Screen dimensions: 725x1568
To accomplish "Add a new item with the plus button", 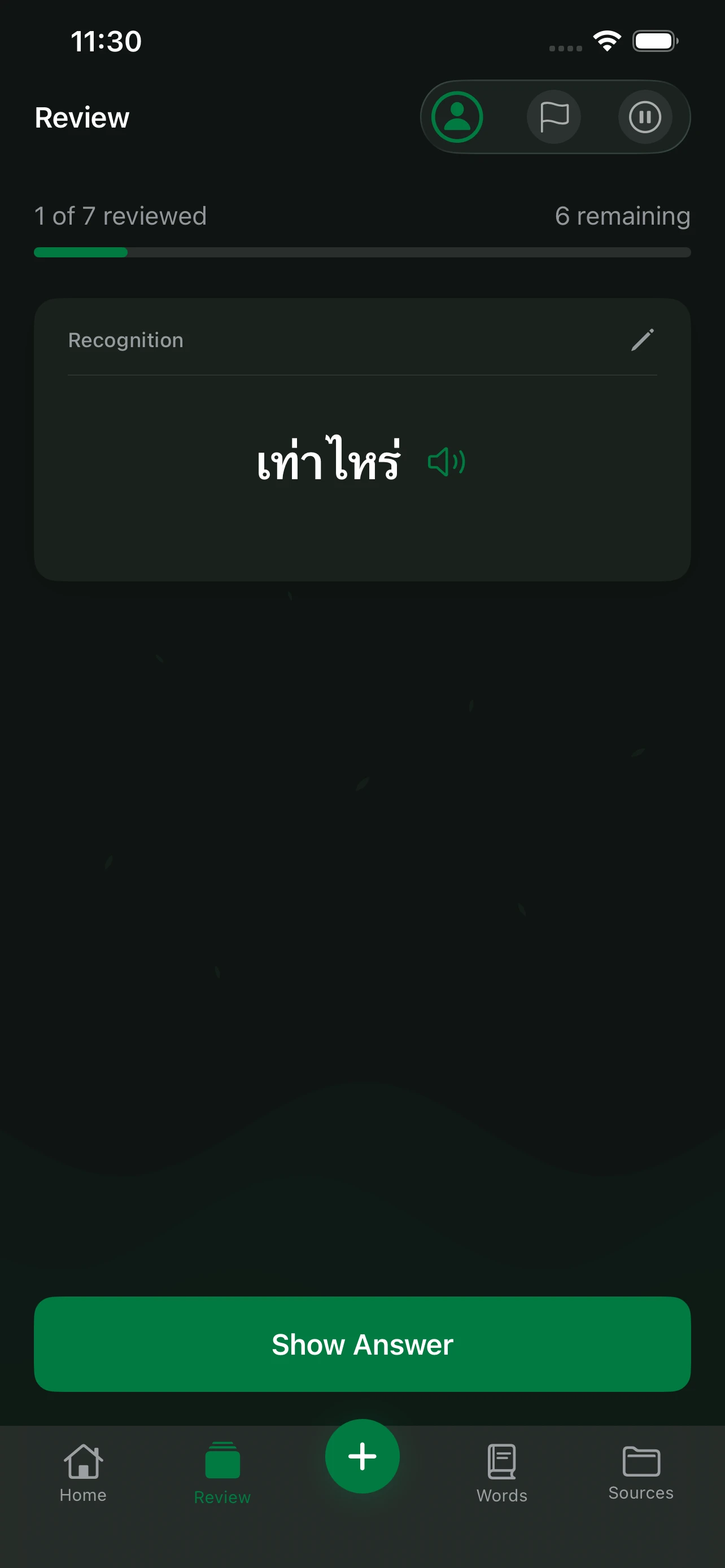I will (362, 1456).
